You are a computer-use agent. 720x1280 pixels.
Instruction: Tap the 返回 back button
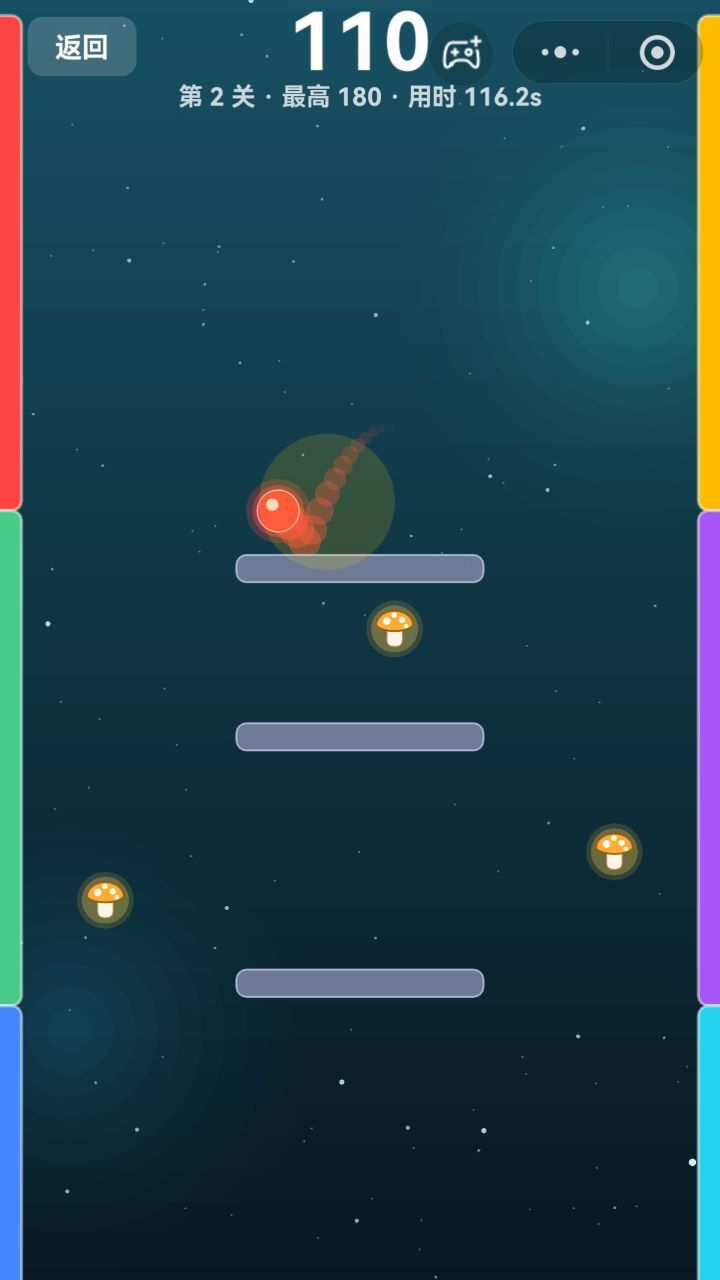click(x=82, y=47)
